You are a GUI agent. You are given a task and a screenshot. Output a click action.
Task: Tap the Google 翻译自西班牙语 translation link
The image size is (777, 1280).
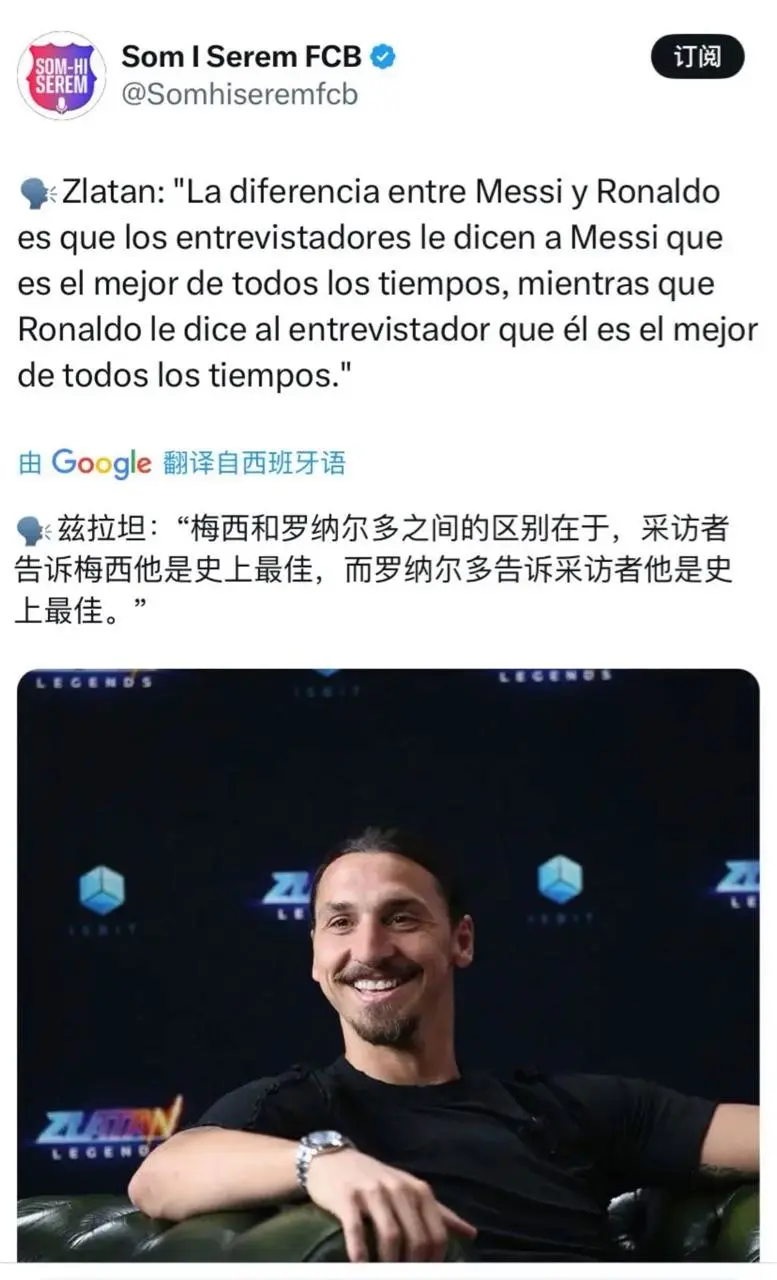(x=182, y=462)
